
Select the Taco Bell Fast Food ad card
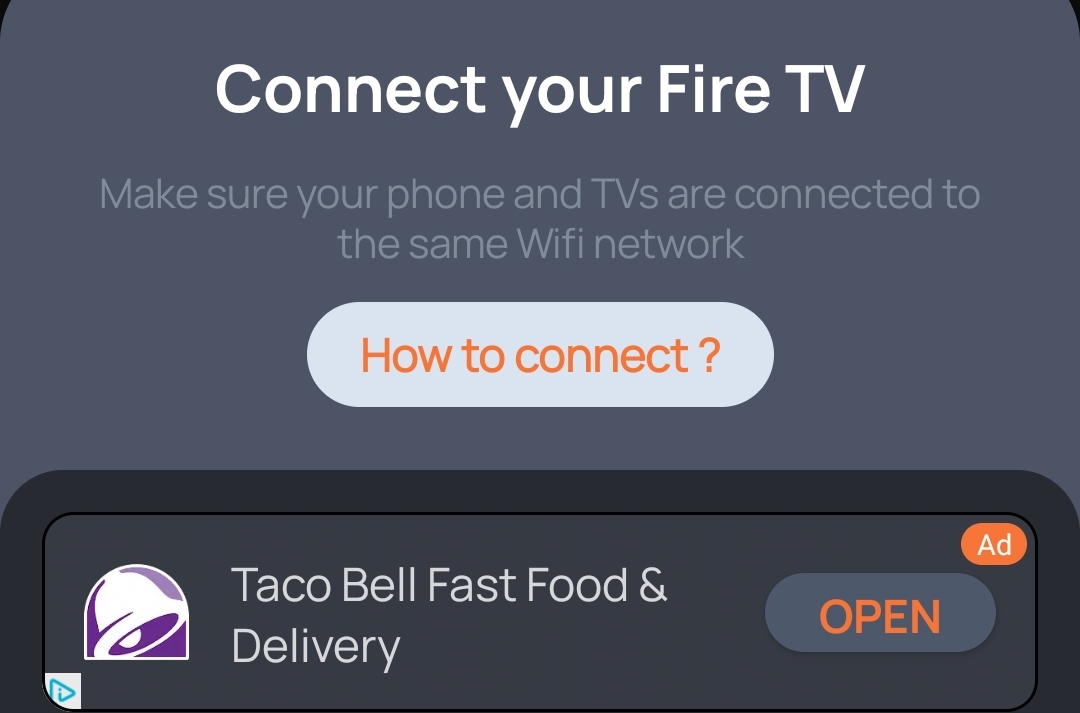point(450,614)
